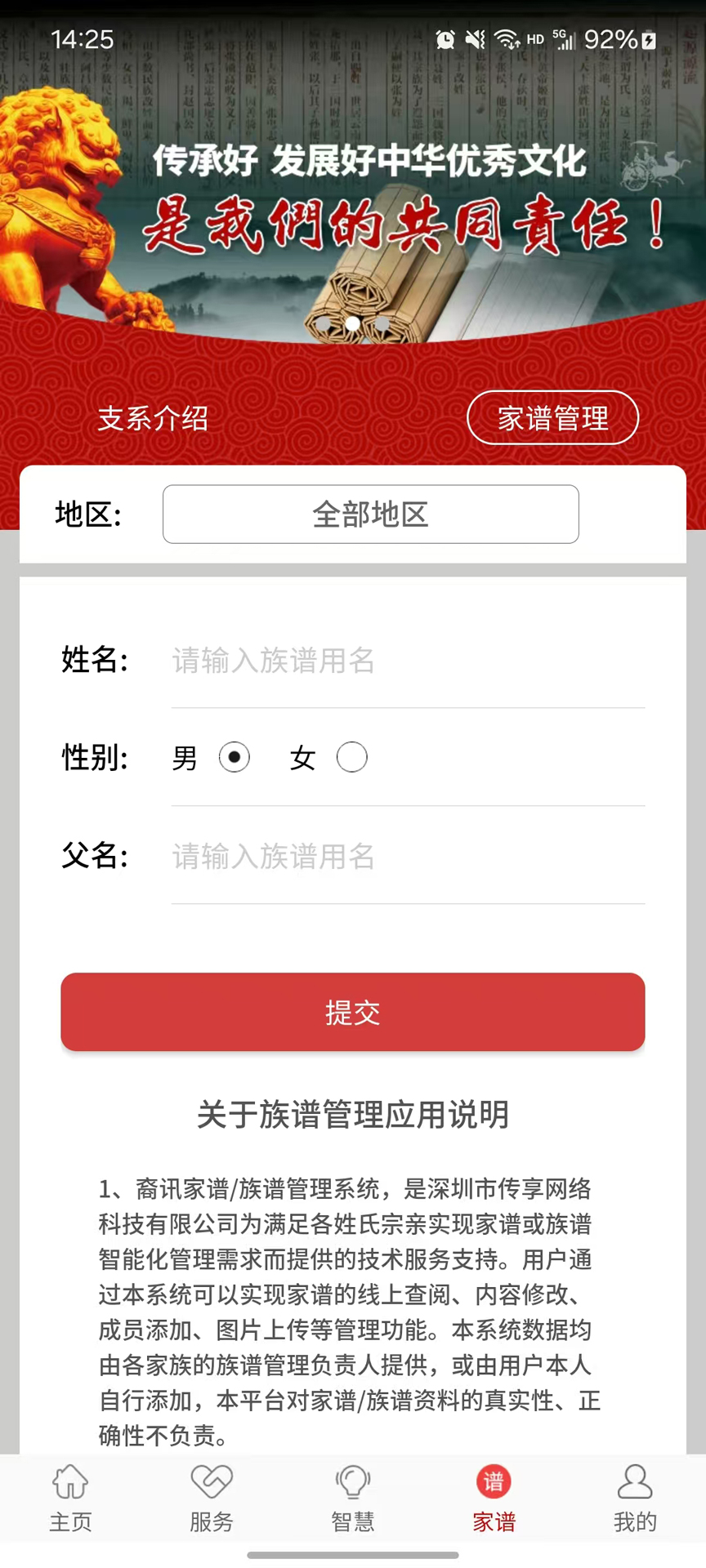Select the 服务 services icon
The image size is (706, 1568).
click(x=212, y=1481)
